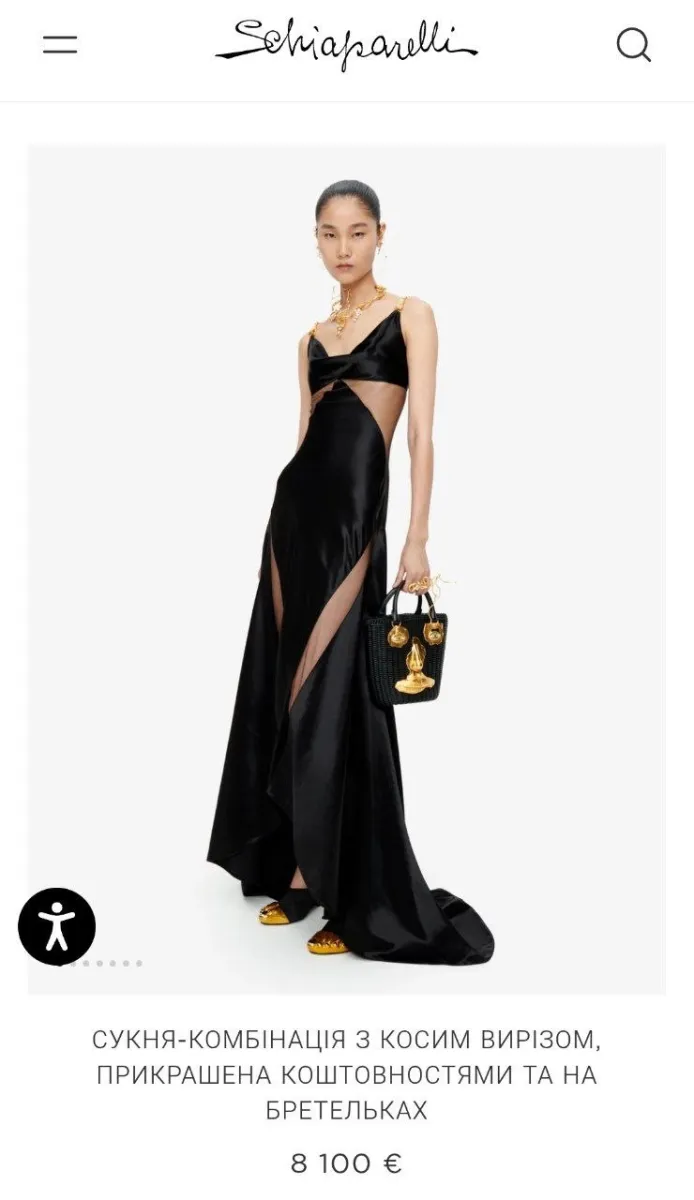This screenshot has width=694, height=1200.
Task: View the black slip dress product photo
Action: pos(347,569)
